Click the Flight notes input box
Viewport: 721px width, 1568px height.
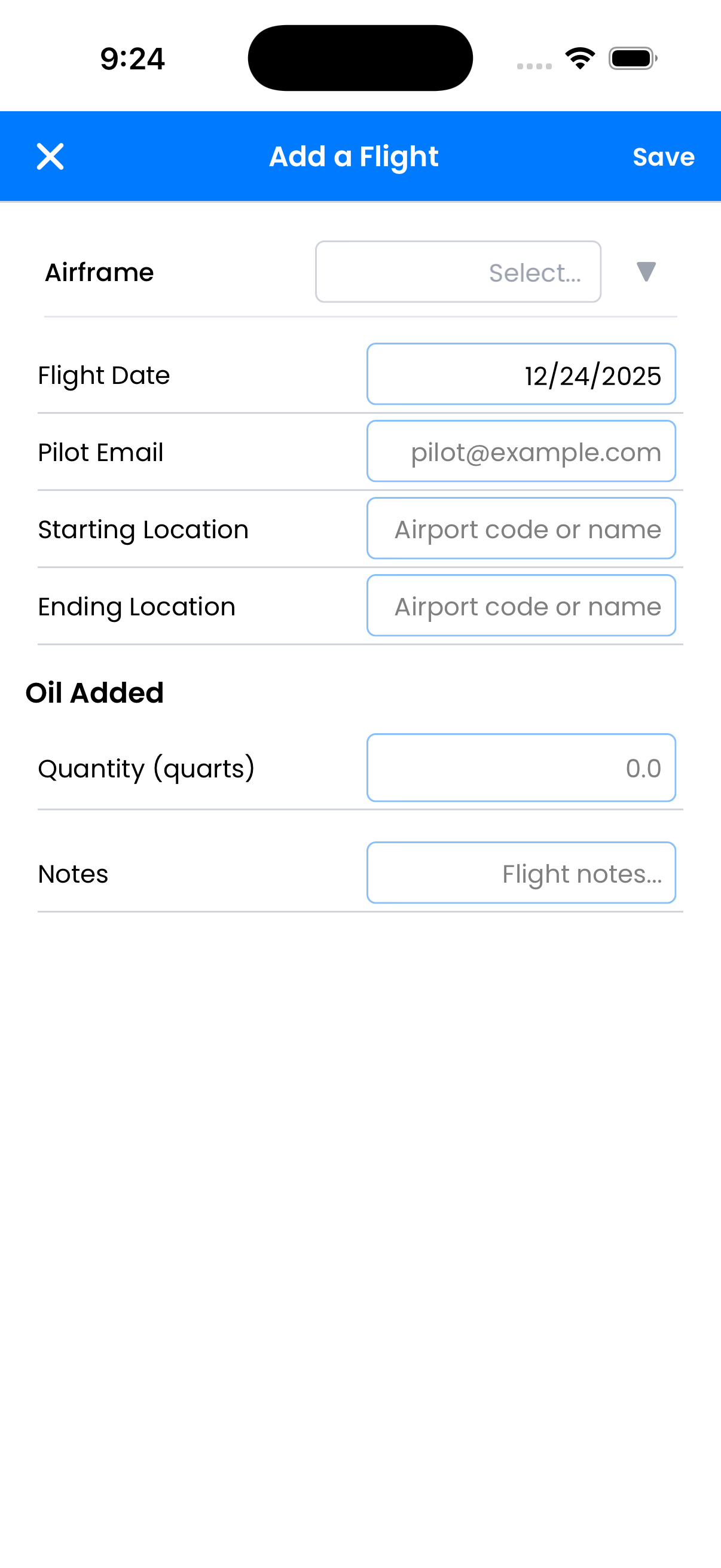(x=521, y=873)
